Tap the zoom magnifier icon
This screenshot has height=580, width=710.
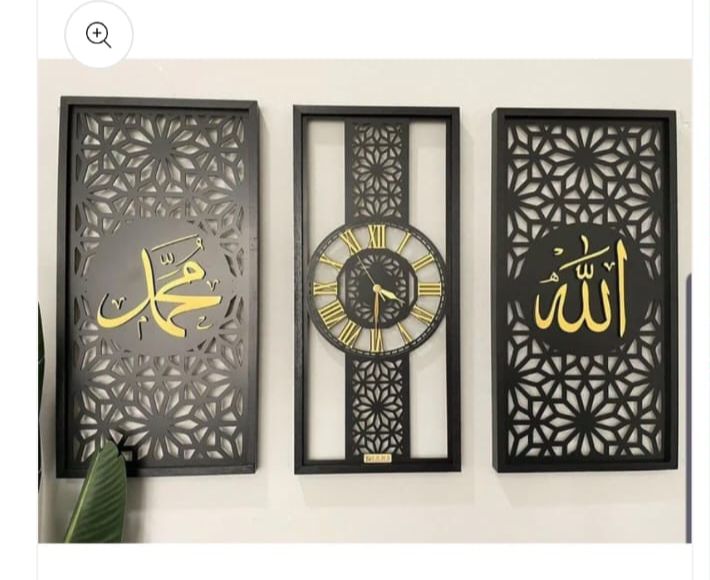tap(99, 35)
